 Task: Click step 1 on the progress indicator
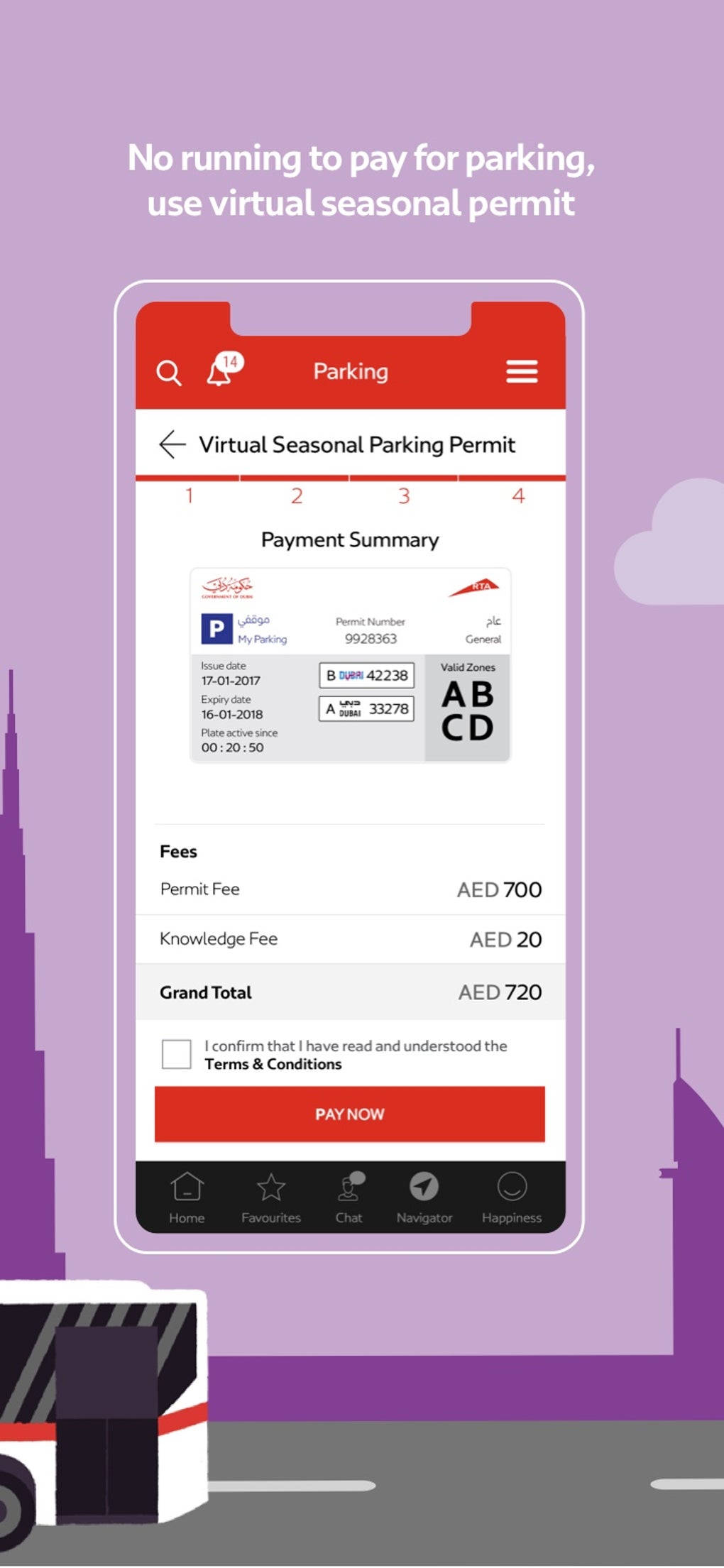[x=190, y=496]
